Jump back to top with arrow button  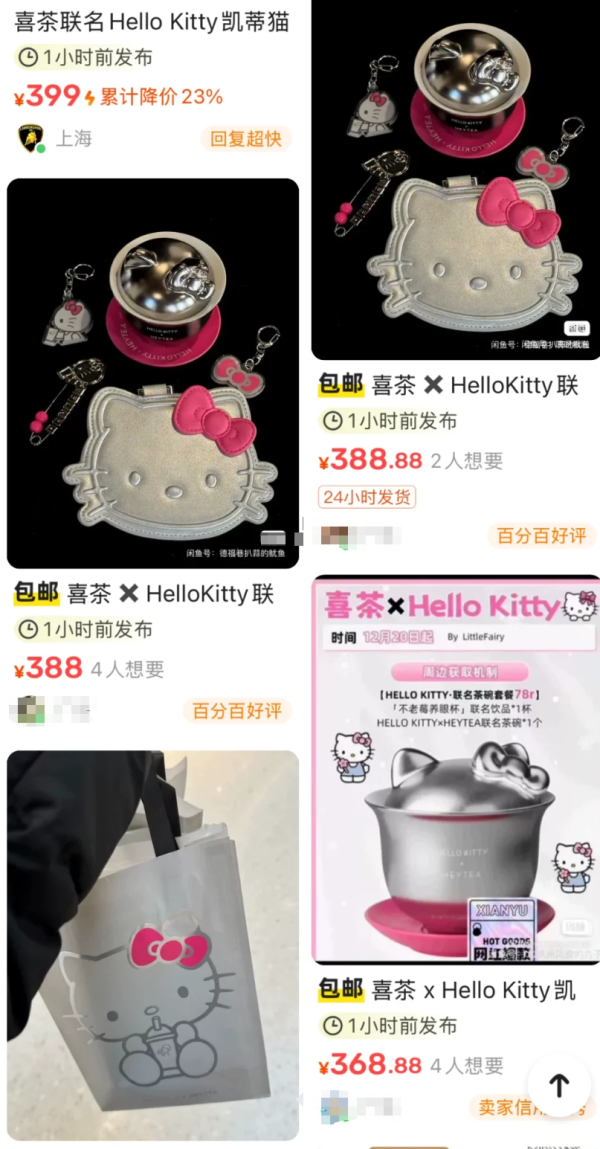tap(559, 1085)
